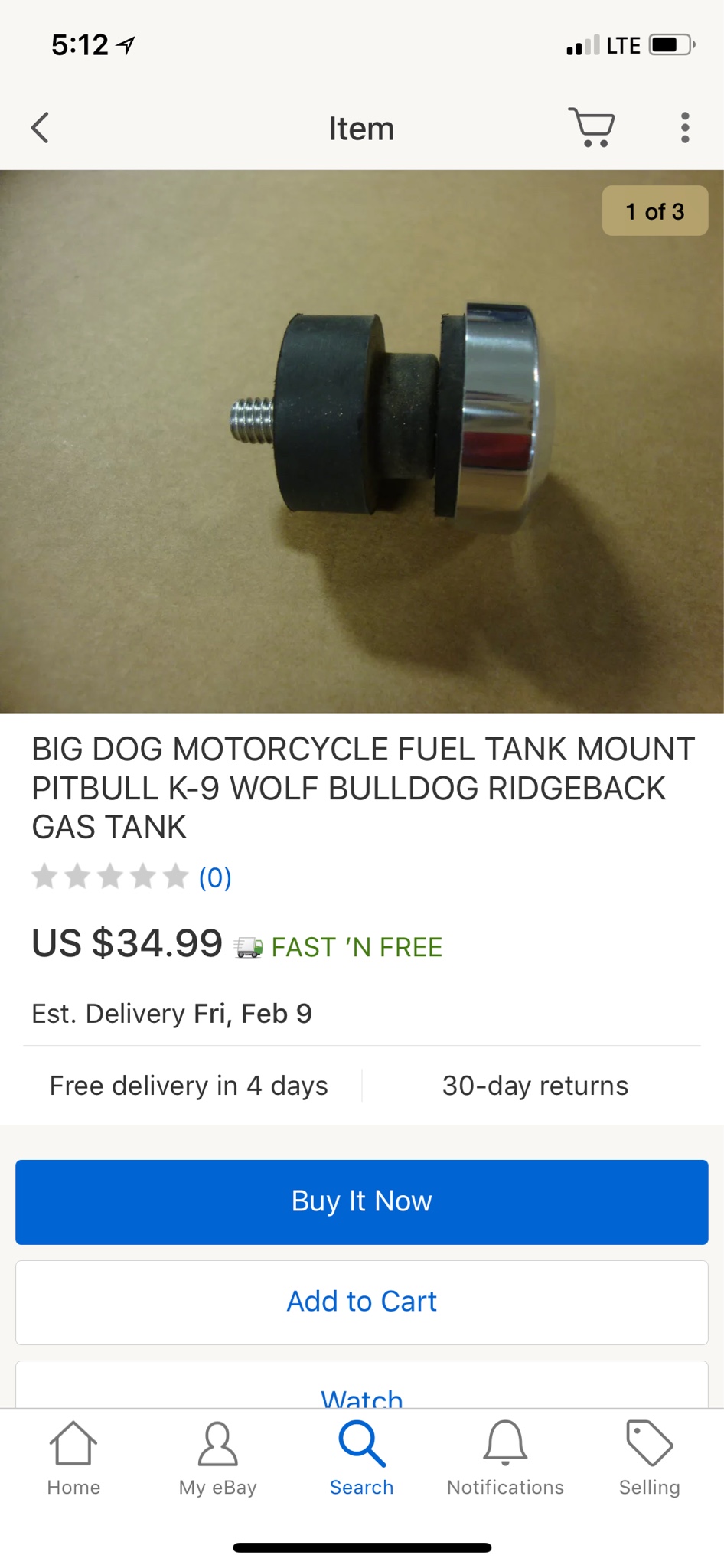Open the My eBay tab
This screenshot has height=1568, width=724.
[217, 1459]
